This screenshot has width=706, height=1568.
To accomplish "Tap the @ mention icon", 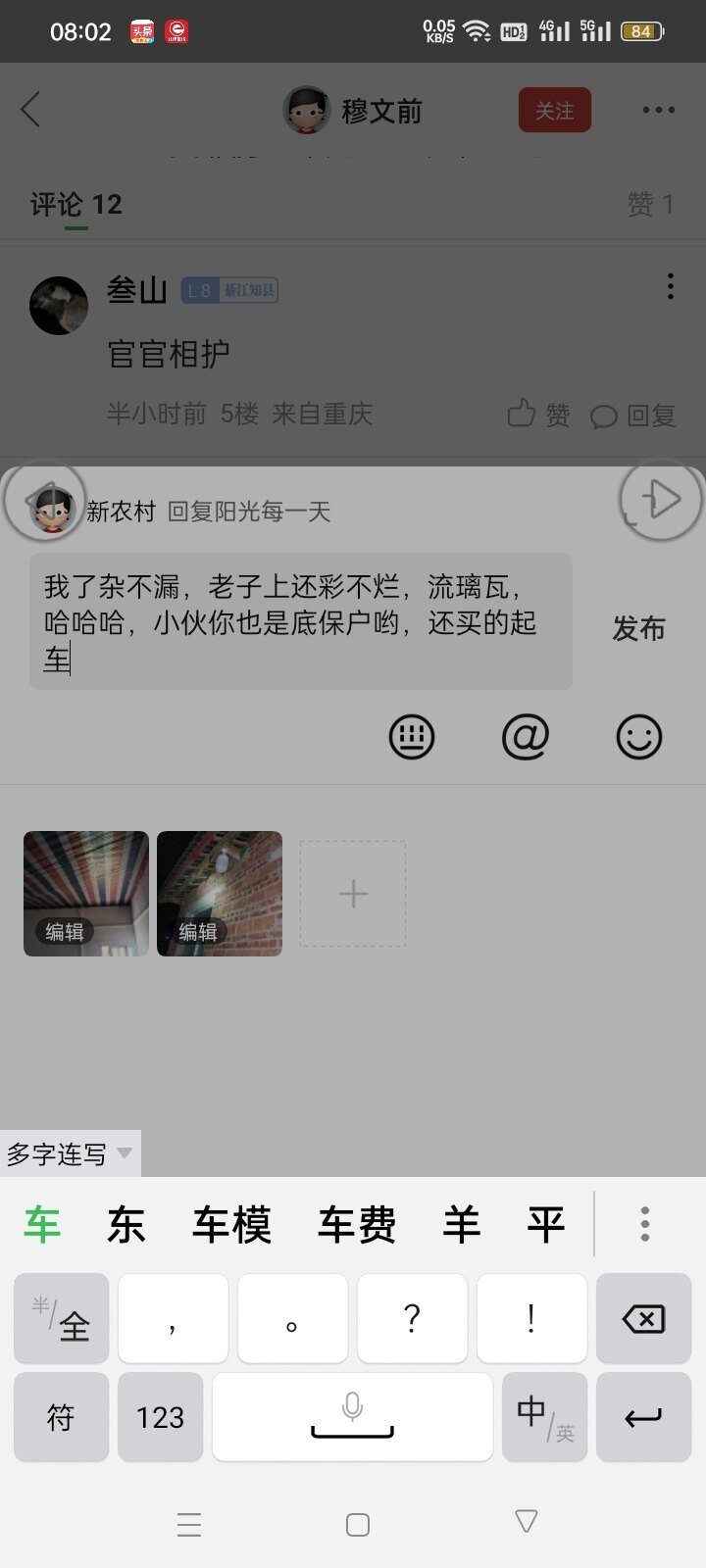I will 525,737.
